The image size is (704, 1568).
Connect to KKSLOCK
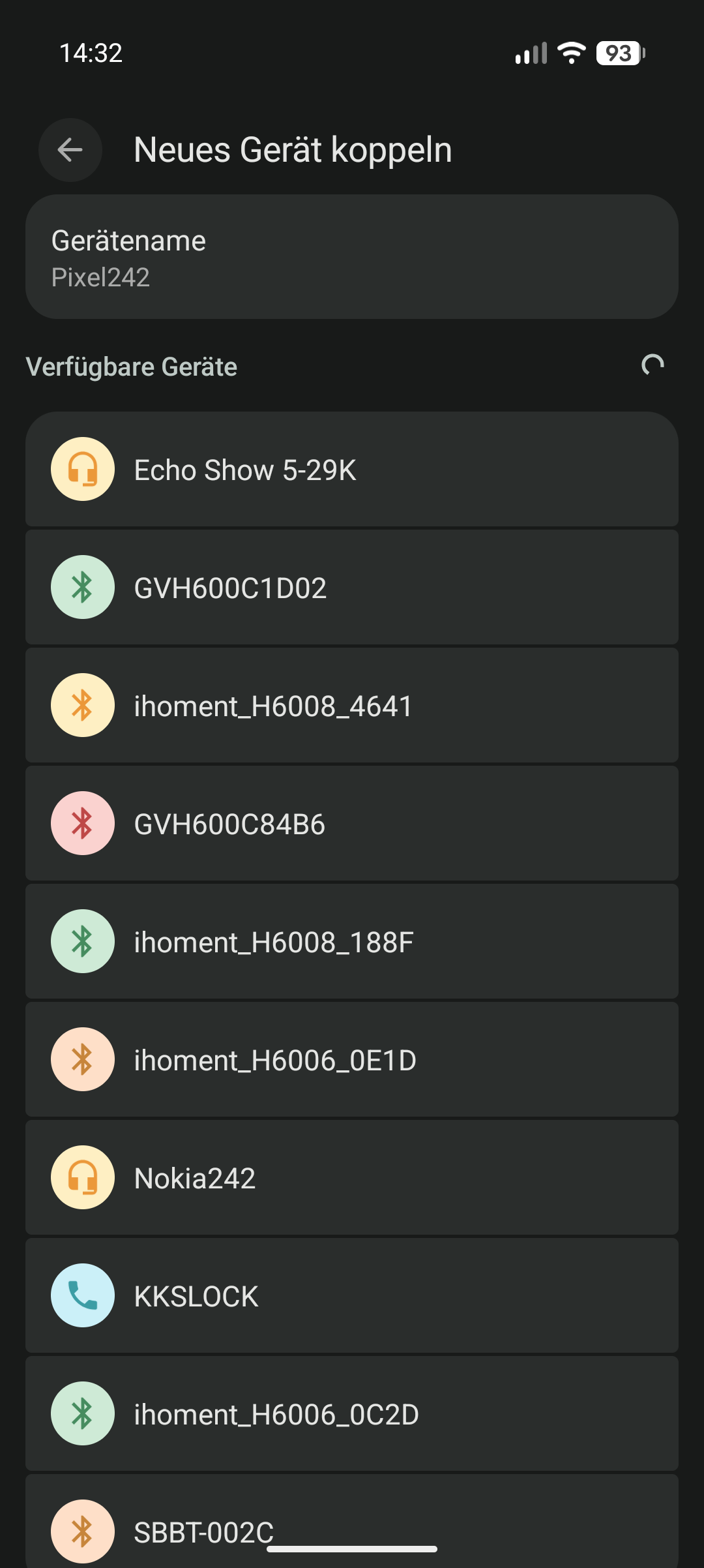point(352,1296)
